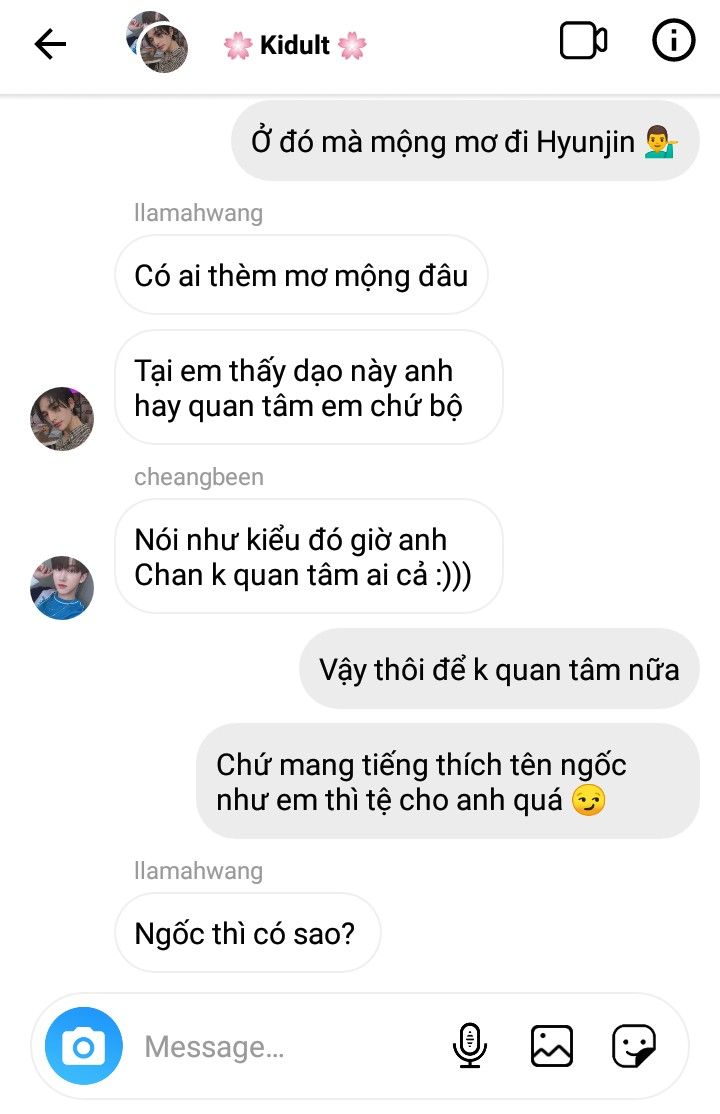Open the camera to send a photo
The height and width of the screenshot is (1114, 720).
84,1047
